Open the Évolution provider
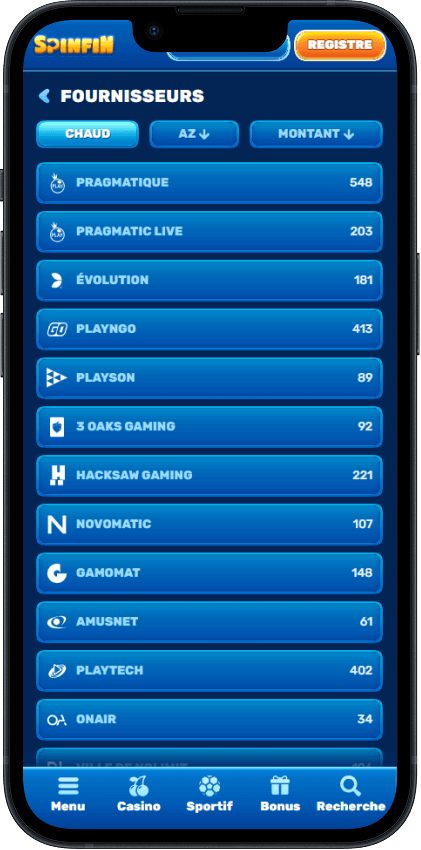Image resolution: width=421 pixels, height=850 pixels. click(209, 280)
